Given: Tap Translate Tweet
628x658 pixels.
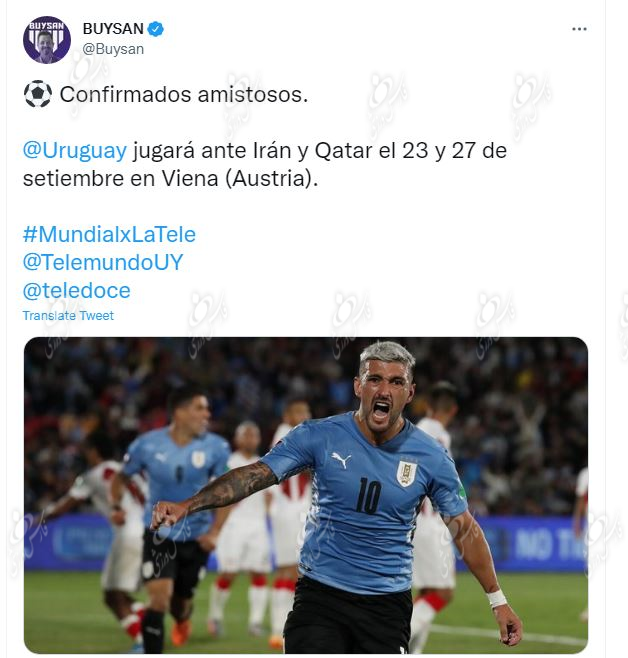Looking at the screenshot, I should tap(68, 316).
